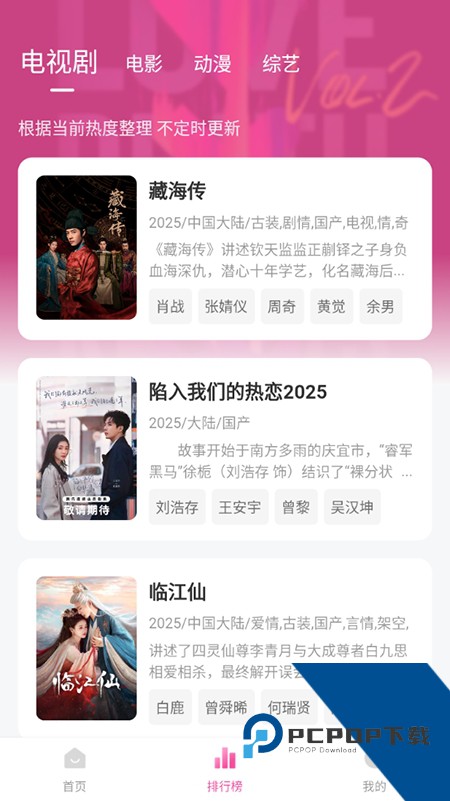Tap the 曾黎 actor chip
This screenshot has width=450, height=801.
[x=296, y=507]
